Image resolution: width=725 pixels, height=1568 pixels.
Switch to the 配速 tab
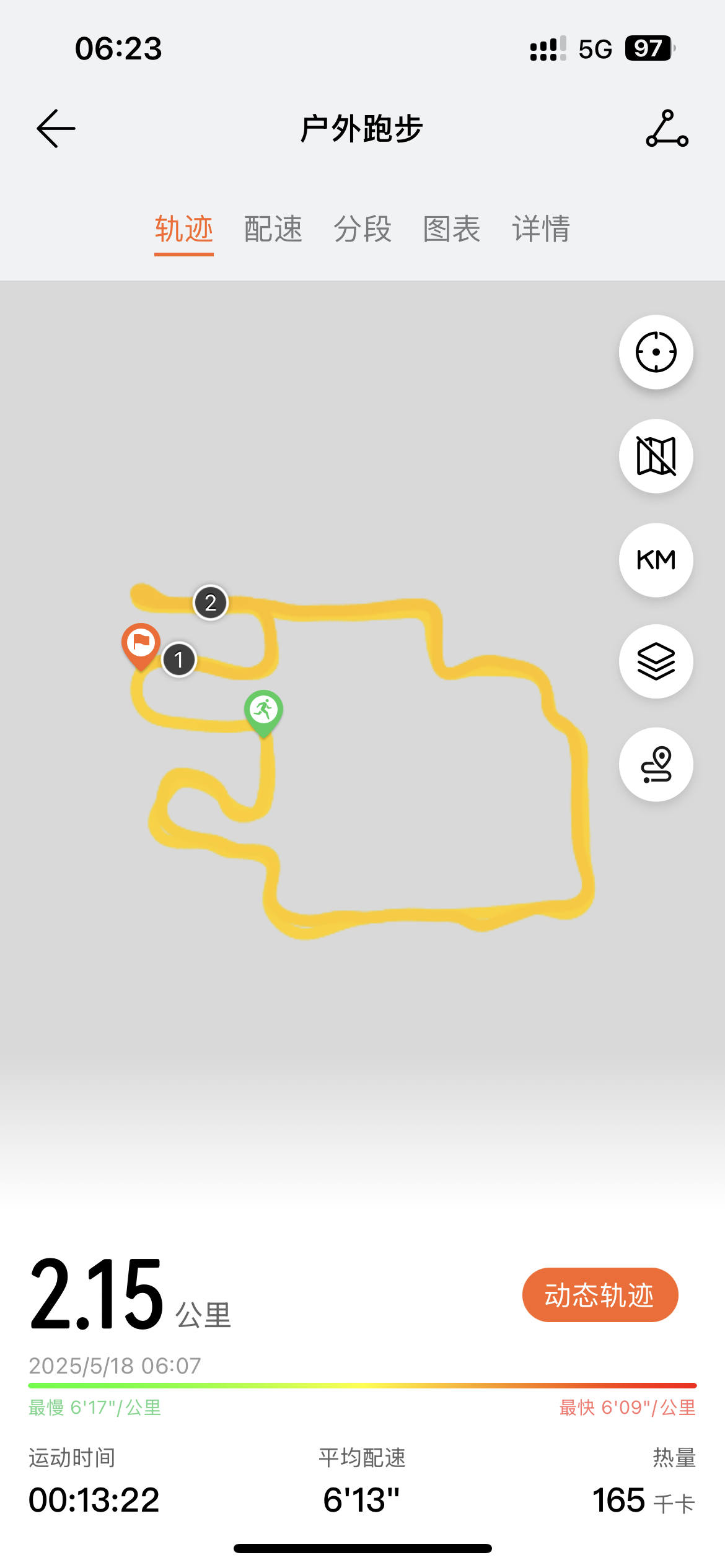(x=273, y=229)
